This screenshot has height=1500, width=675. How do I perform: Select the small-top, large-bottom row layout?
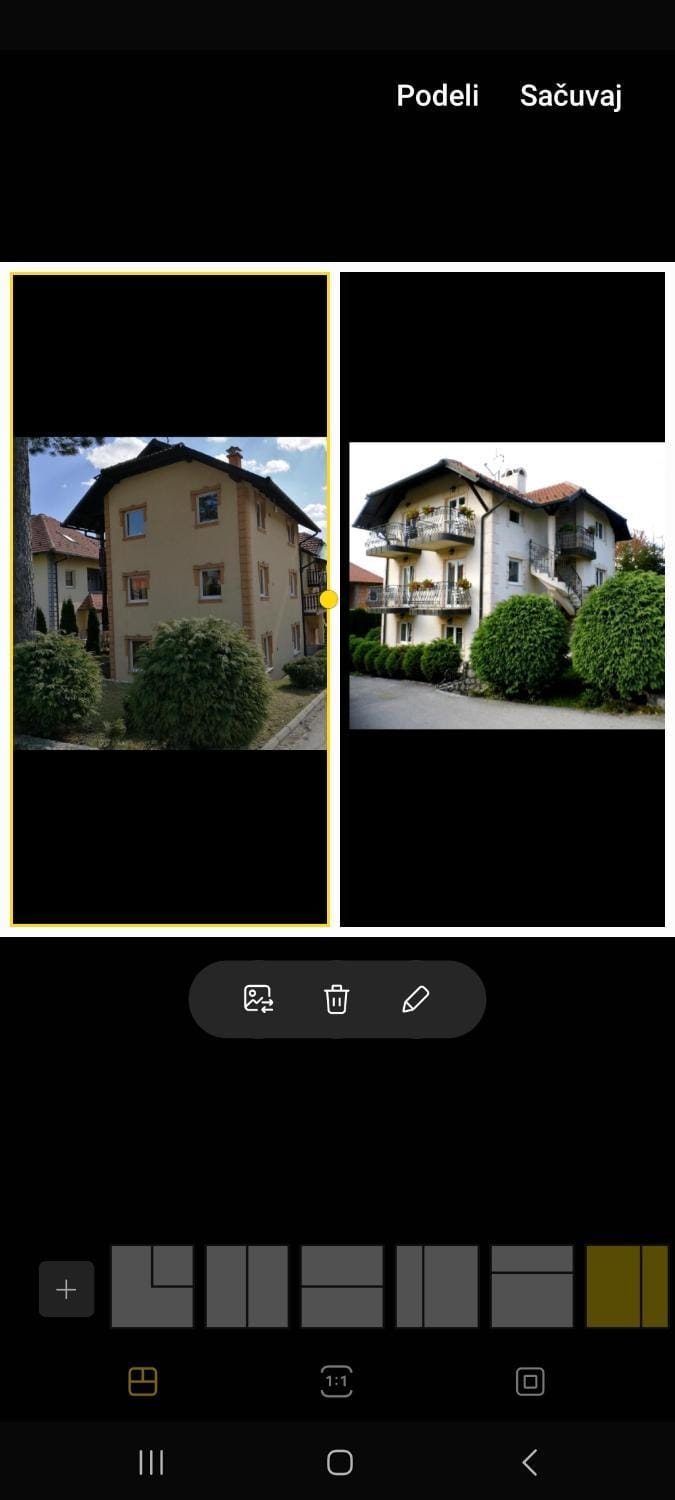pyautogui.click(x=532, y=1286)
